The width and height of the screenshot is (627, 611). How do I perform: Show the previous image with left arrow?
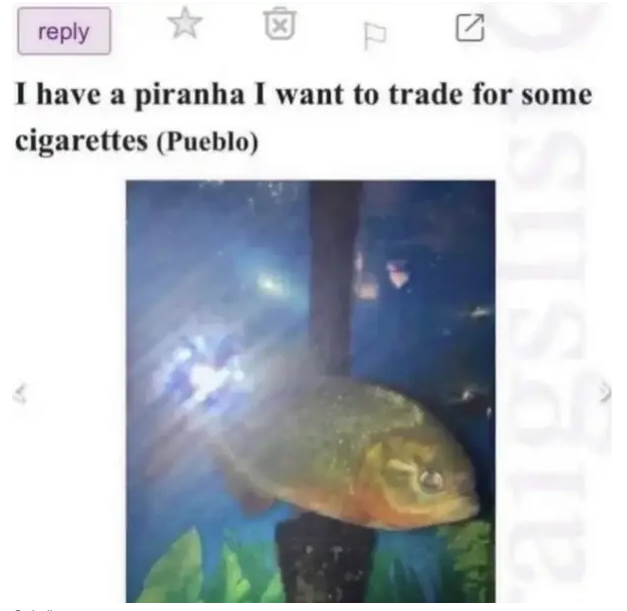pos(19,393)
